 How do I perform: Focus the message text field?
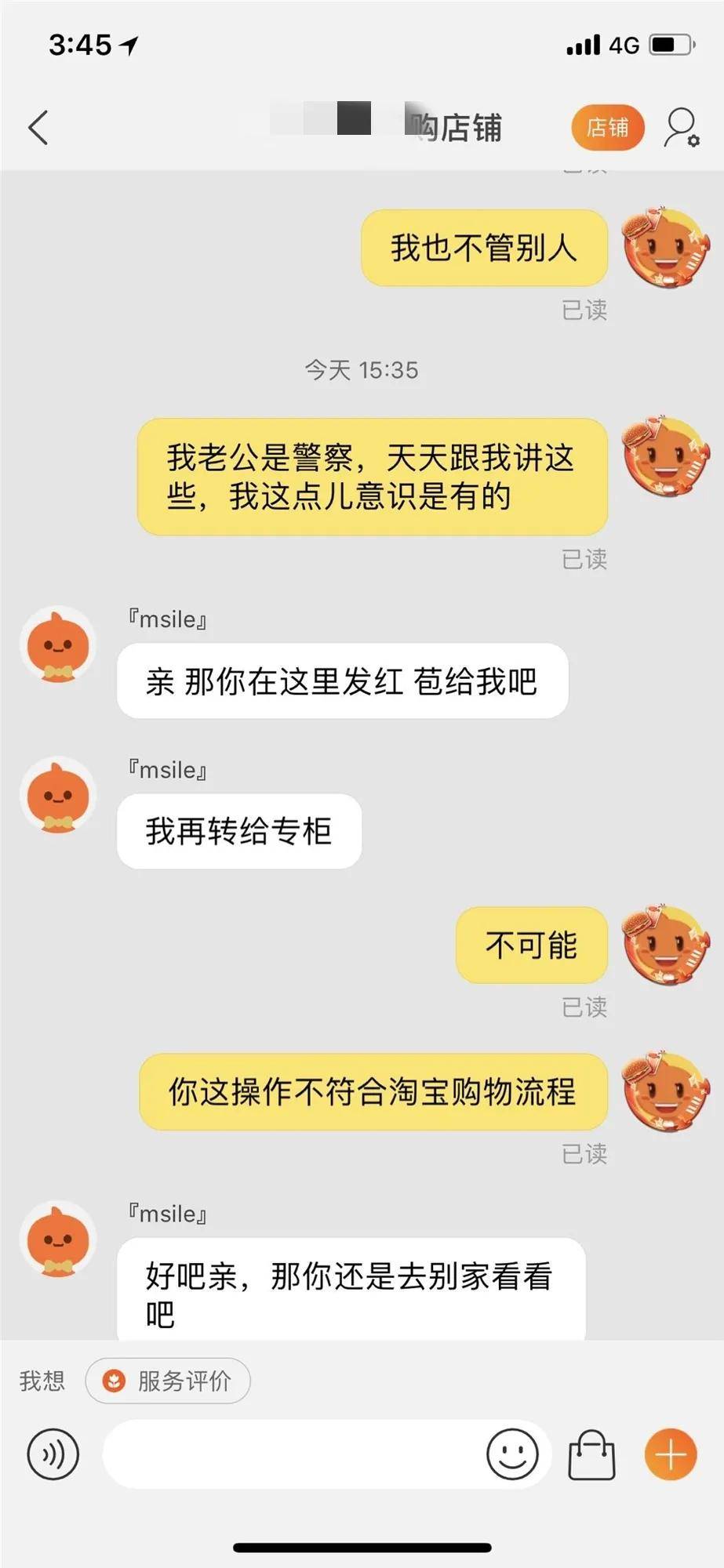coord(290,1454)
